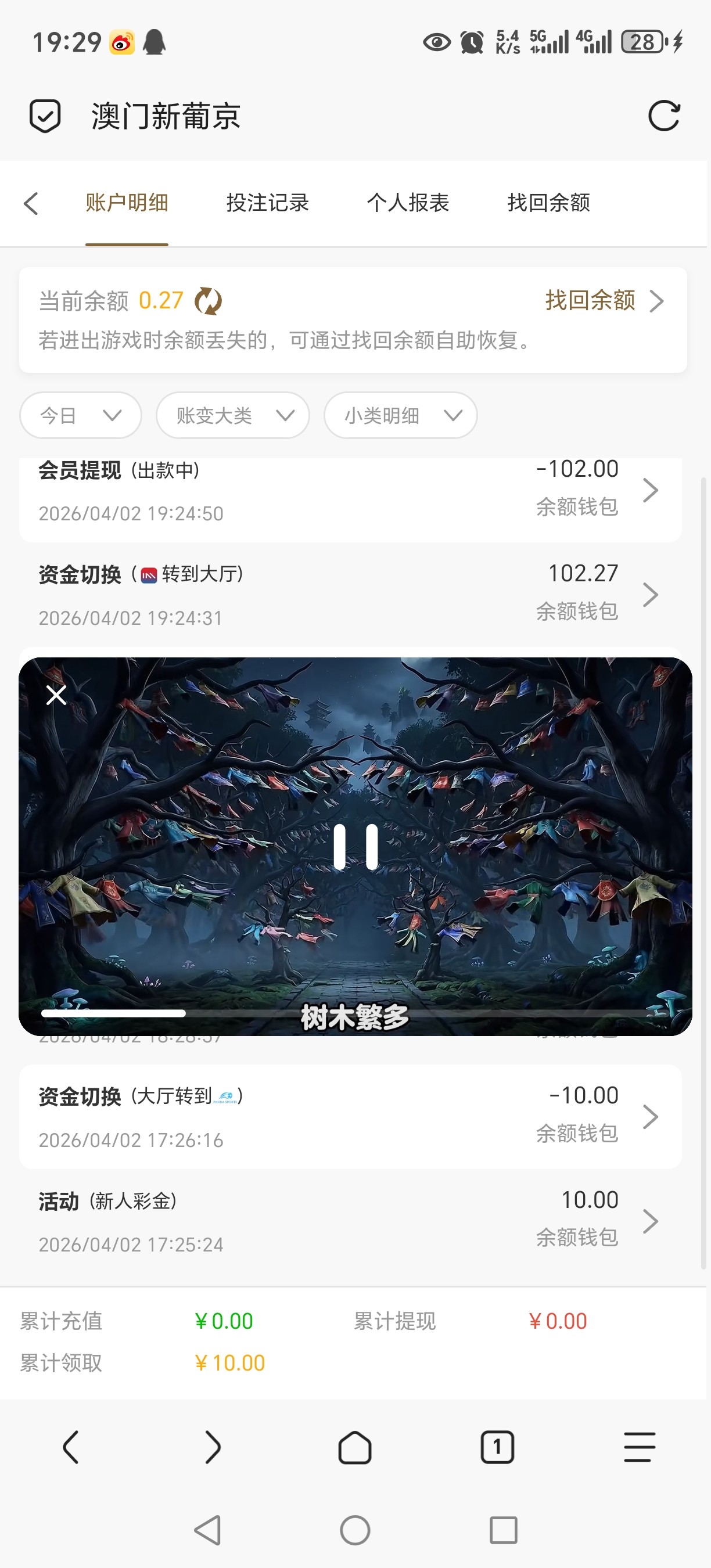Open the 资金切换 -10.00 record
The image size is (711, 1568).
click(350, 1117)
